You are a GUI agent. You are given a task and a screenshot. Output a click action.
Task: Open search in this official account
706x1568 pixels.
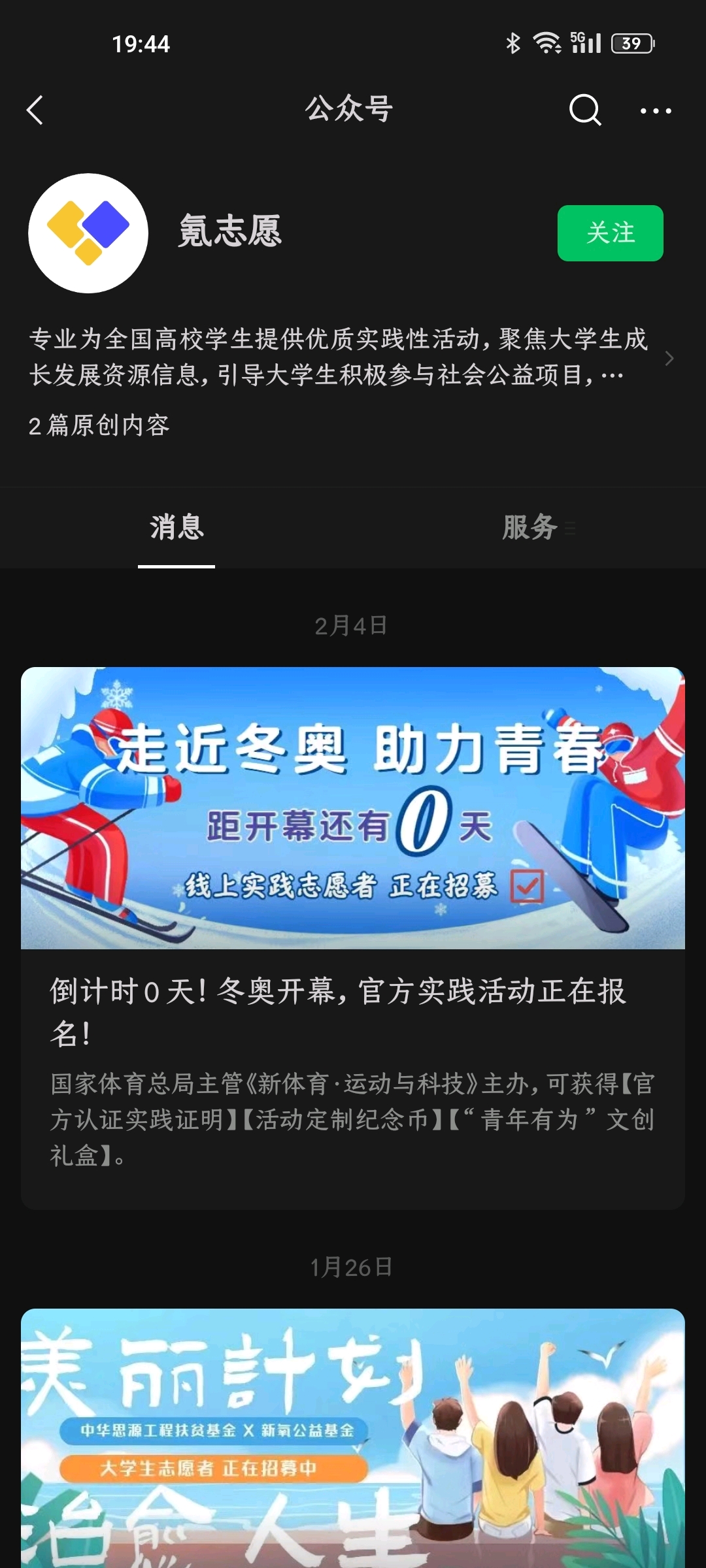point(584,110)
